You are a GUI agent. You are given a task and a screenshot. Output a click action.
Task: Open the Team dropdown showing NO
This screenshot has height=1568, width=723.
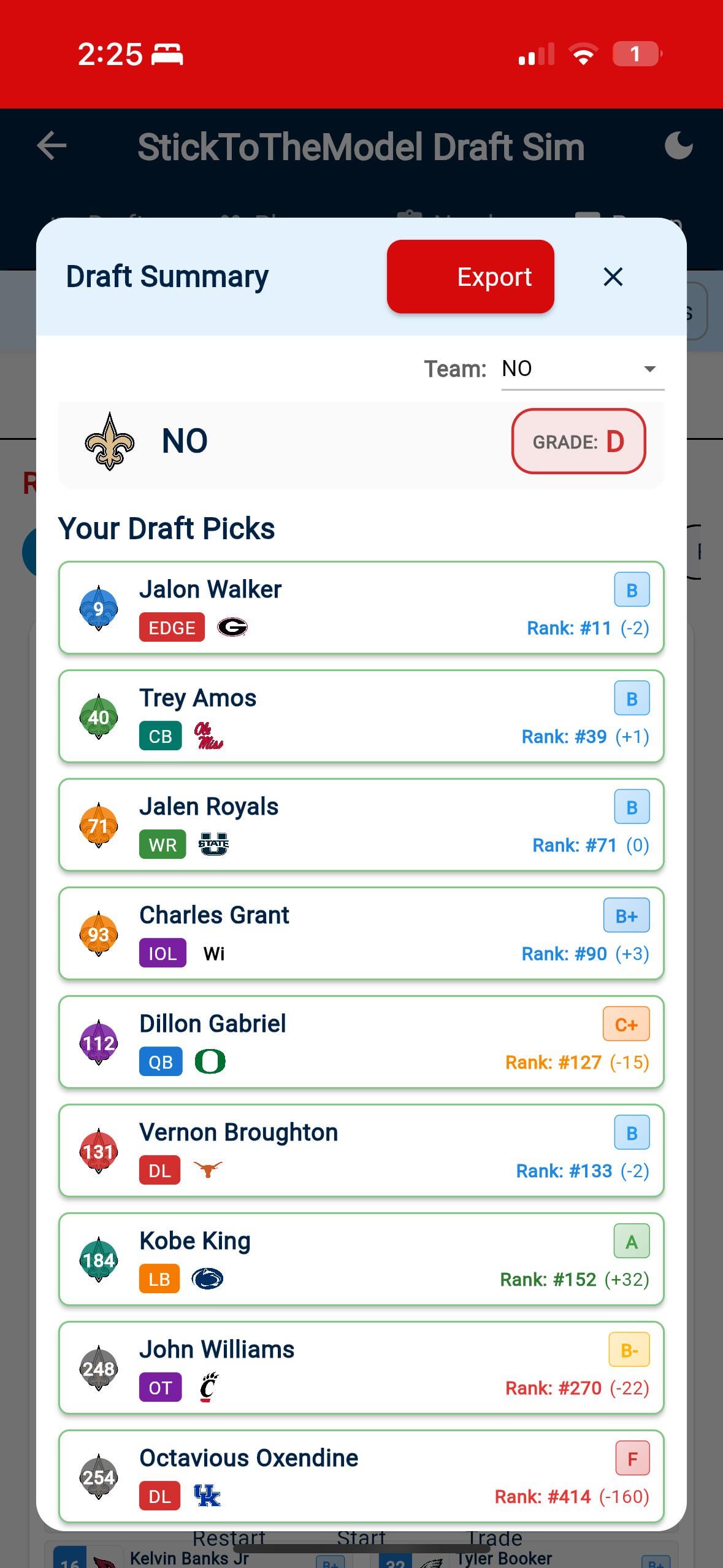582,369
